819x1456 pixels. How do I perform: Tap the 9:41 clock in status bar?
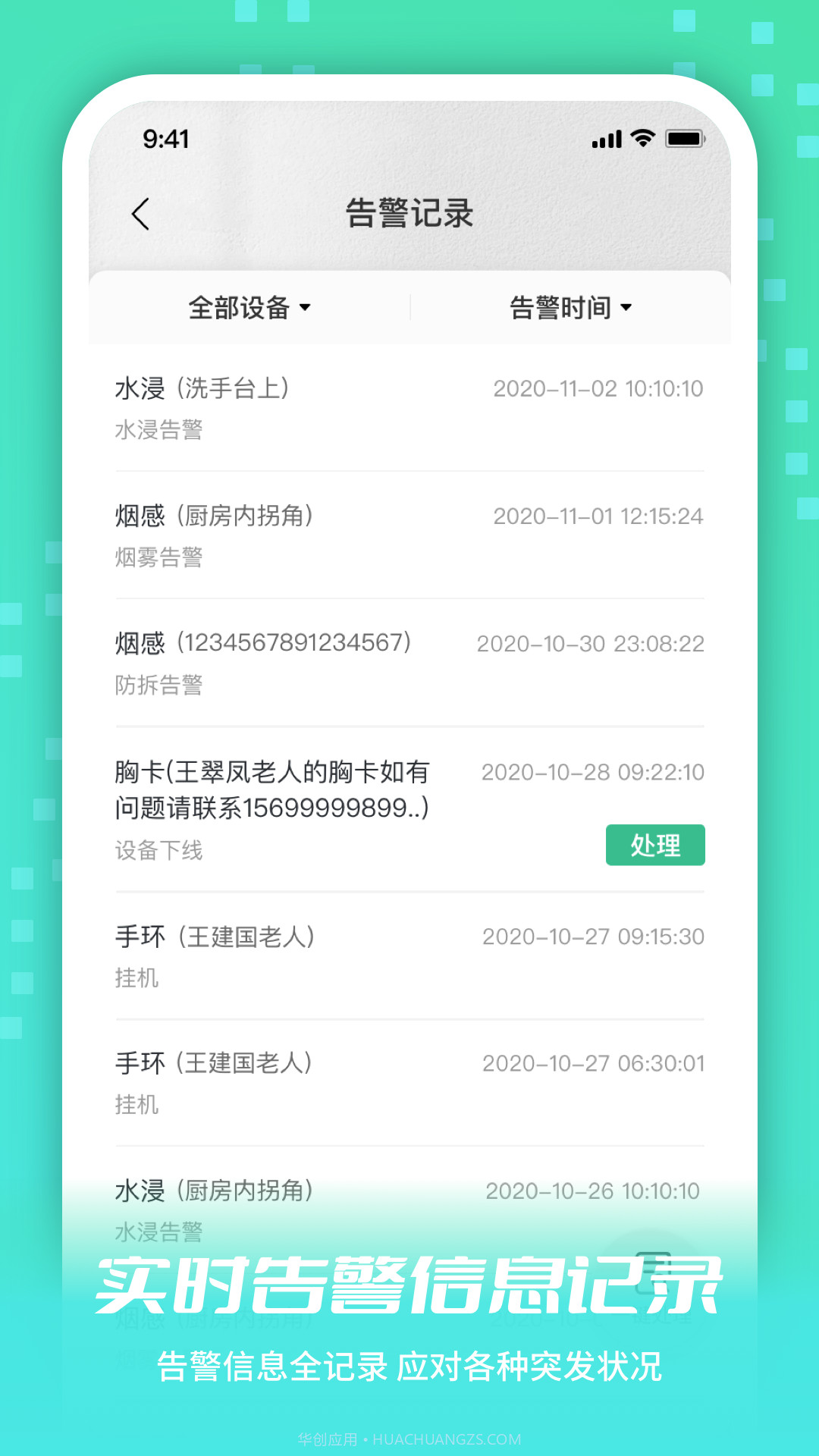(164, 139)
